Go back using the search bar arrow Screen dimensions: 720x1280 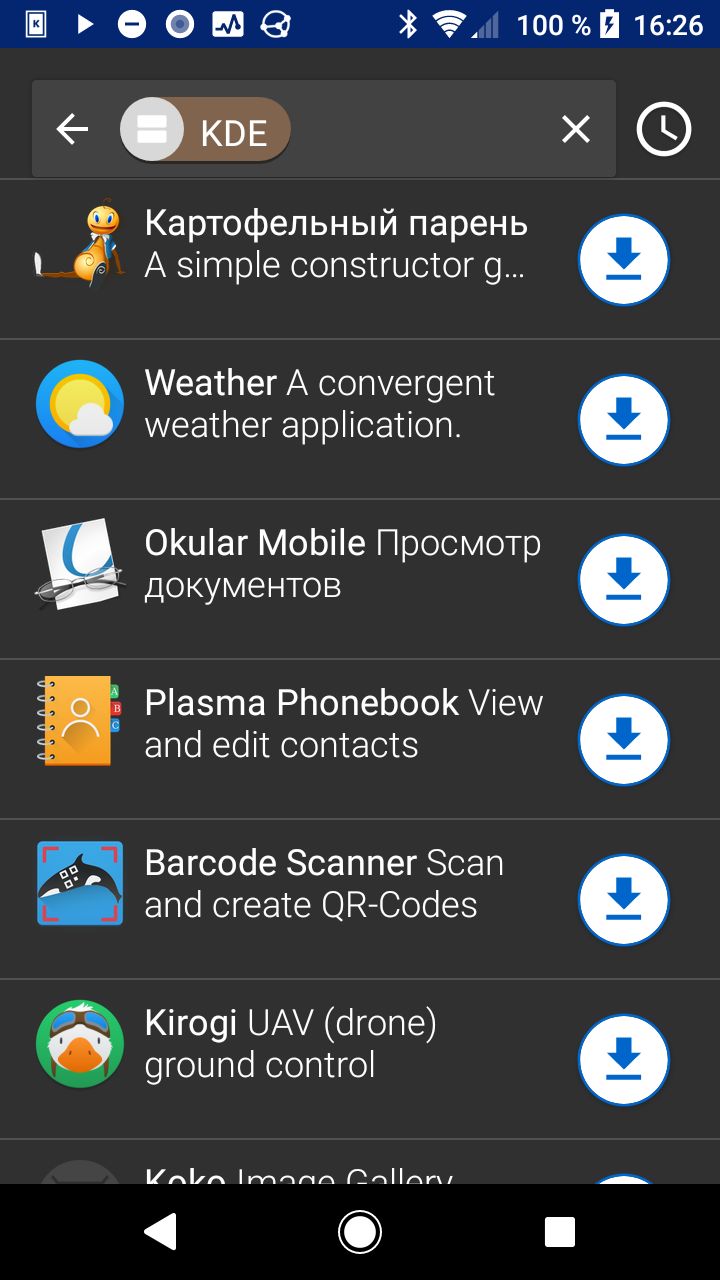tap(72, 129)
